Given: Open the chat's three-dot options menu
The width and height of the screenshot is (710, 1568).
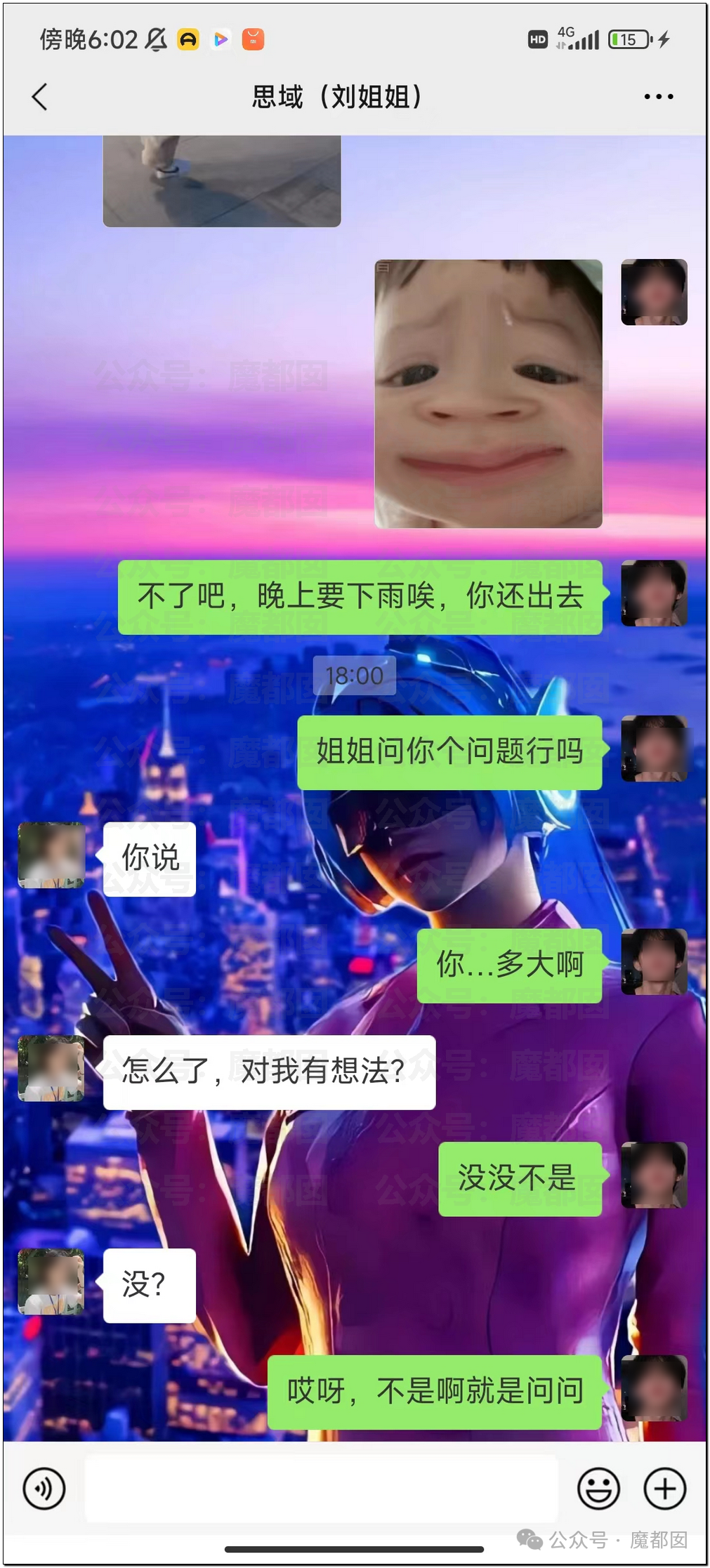Looking at the screenshot, I should click(658, 97).
